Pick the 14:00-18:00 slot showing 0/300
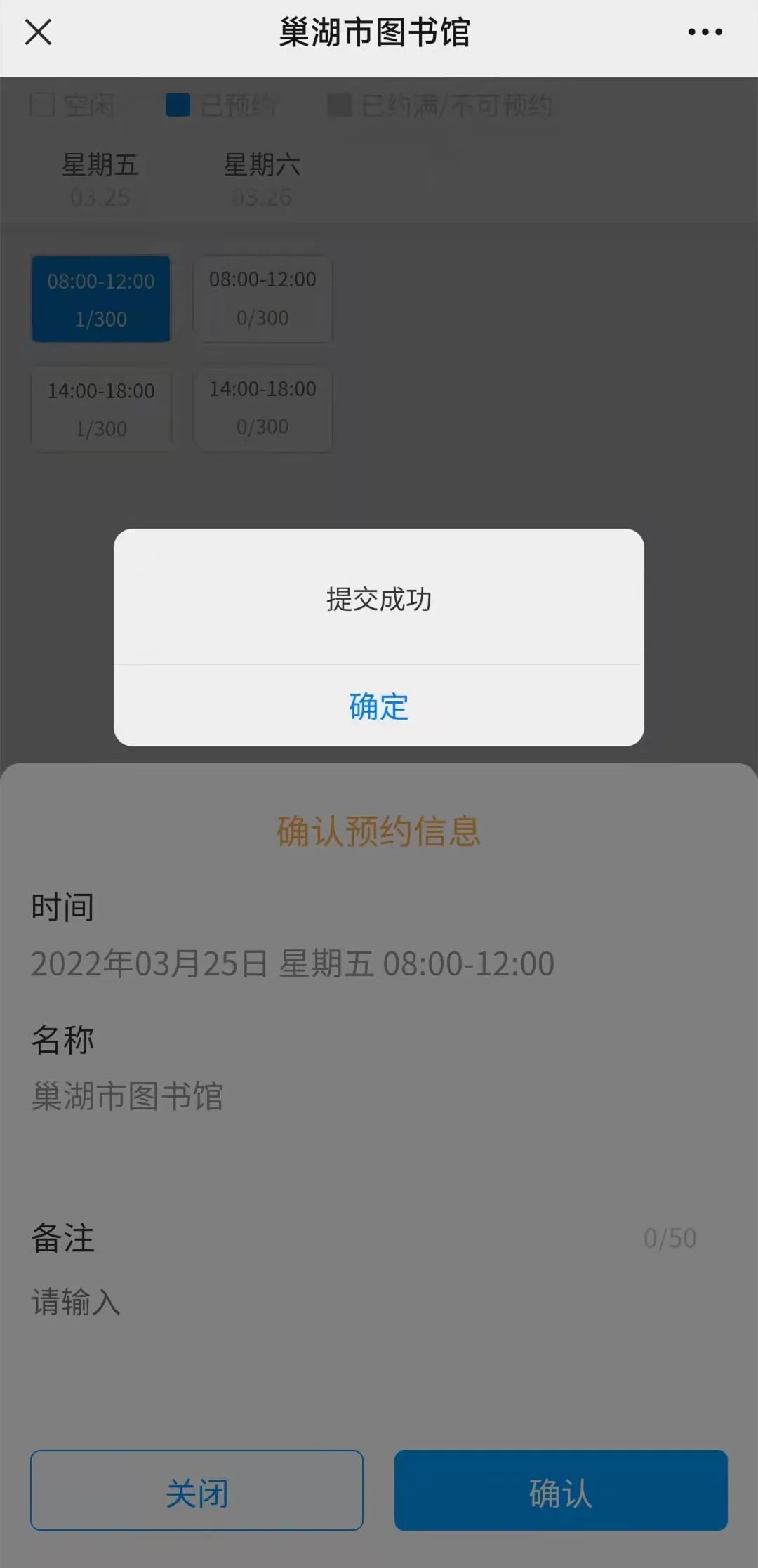The height and width of the screenshot is (1568, 758). coord(262,409)
